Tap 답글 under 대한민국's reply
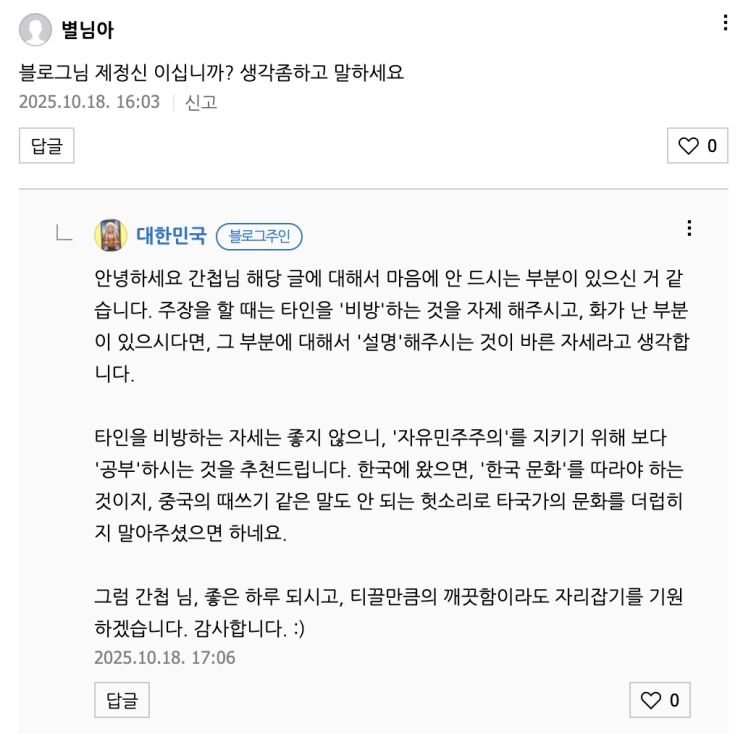The image size is (743, 734). coord(121,700)
